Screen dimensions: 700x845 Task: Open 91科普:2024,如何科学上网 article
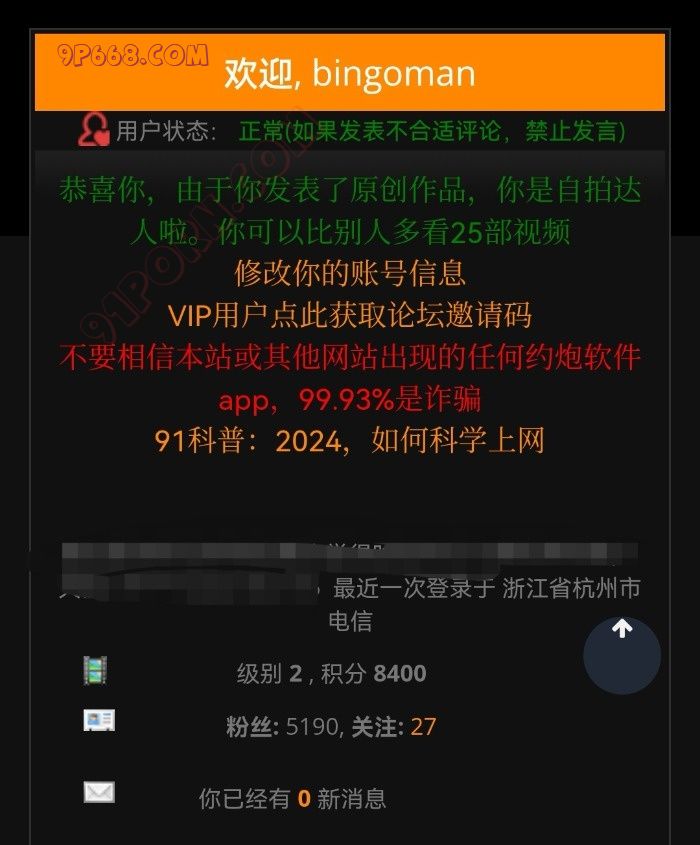(x=350, y=440)
